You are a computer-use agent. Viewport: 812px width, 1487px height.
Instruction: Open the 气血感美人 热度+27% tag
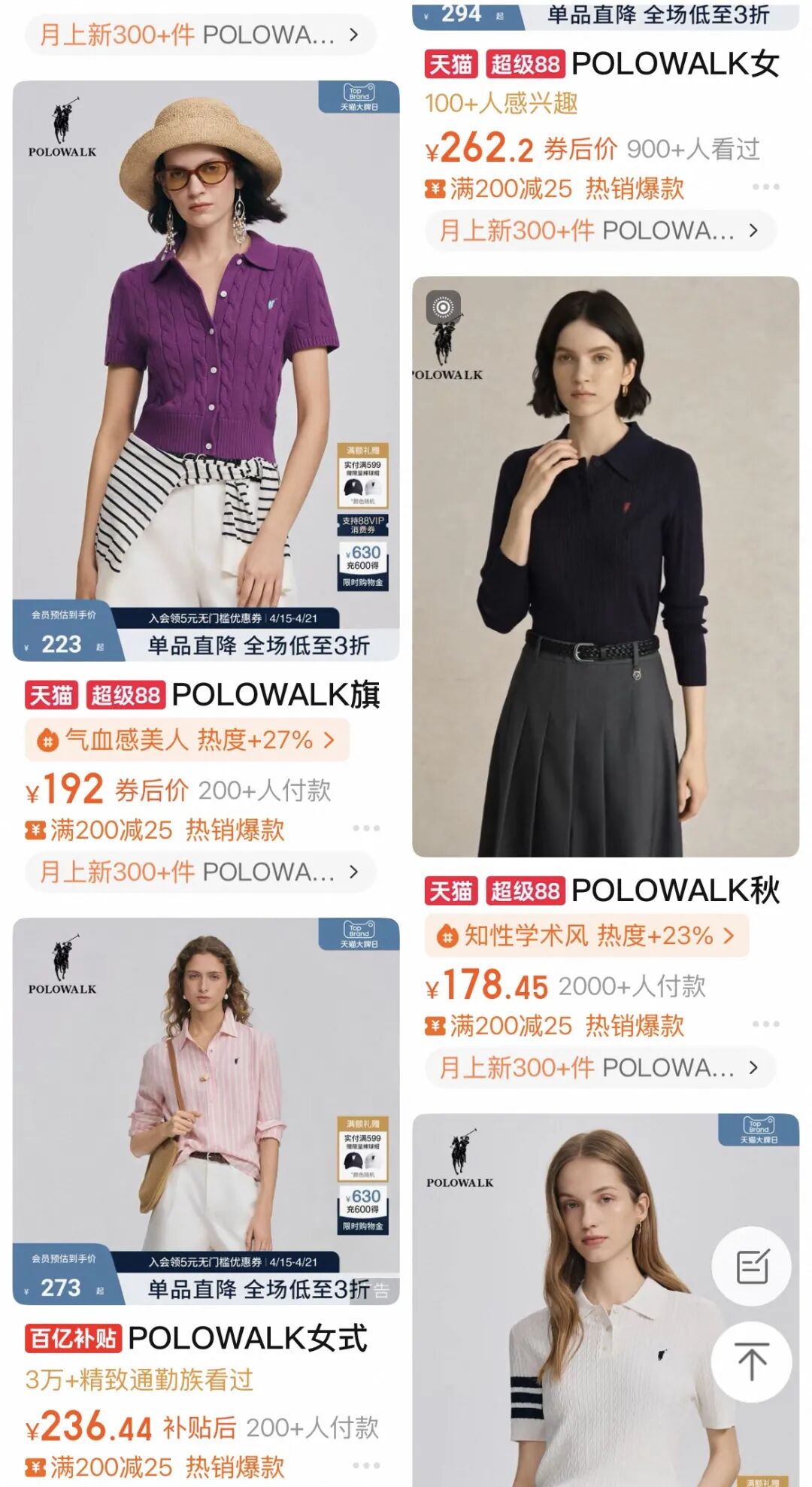click(x=187, y=740)
